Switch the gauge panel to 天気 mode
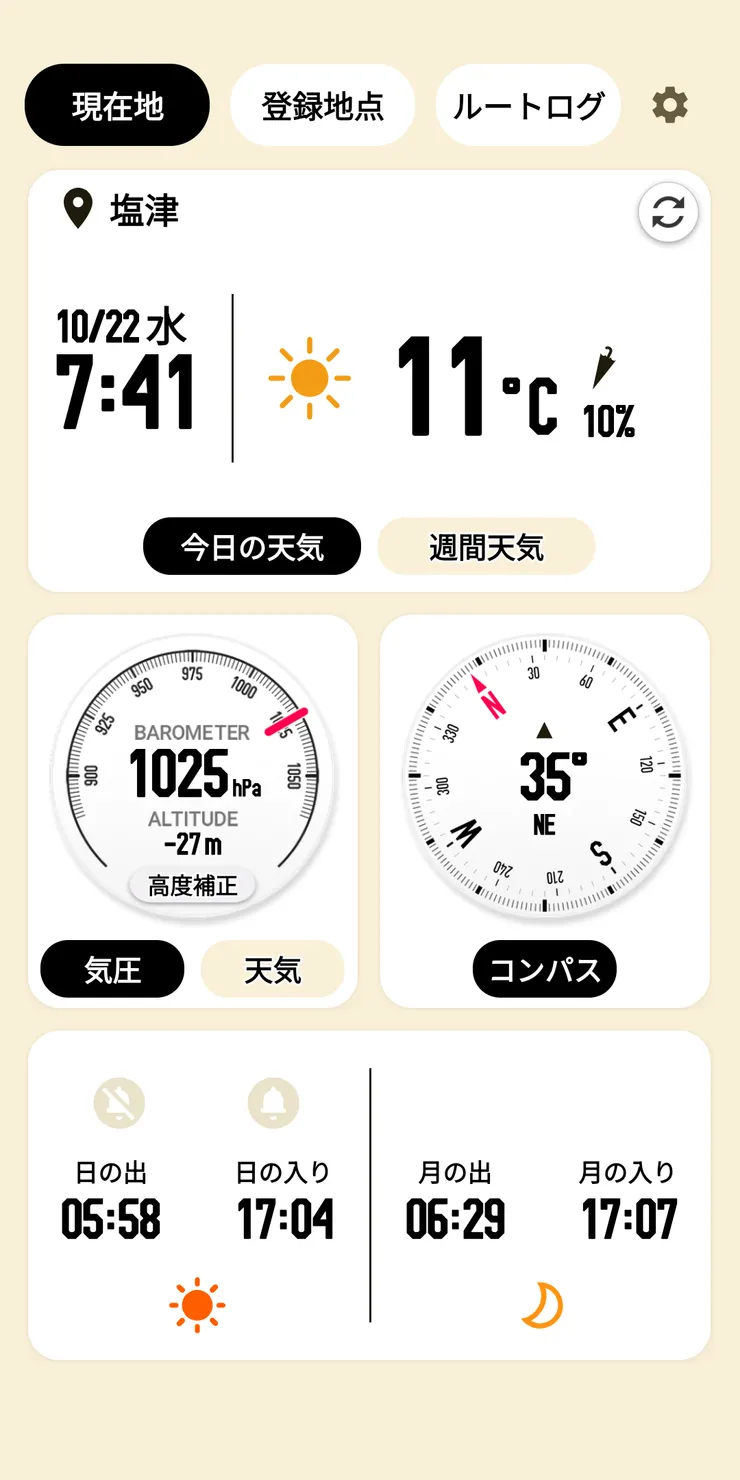Screen dimensions: 740x1480 (273, 969)
